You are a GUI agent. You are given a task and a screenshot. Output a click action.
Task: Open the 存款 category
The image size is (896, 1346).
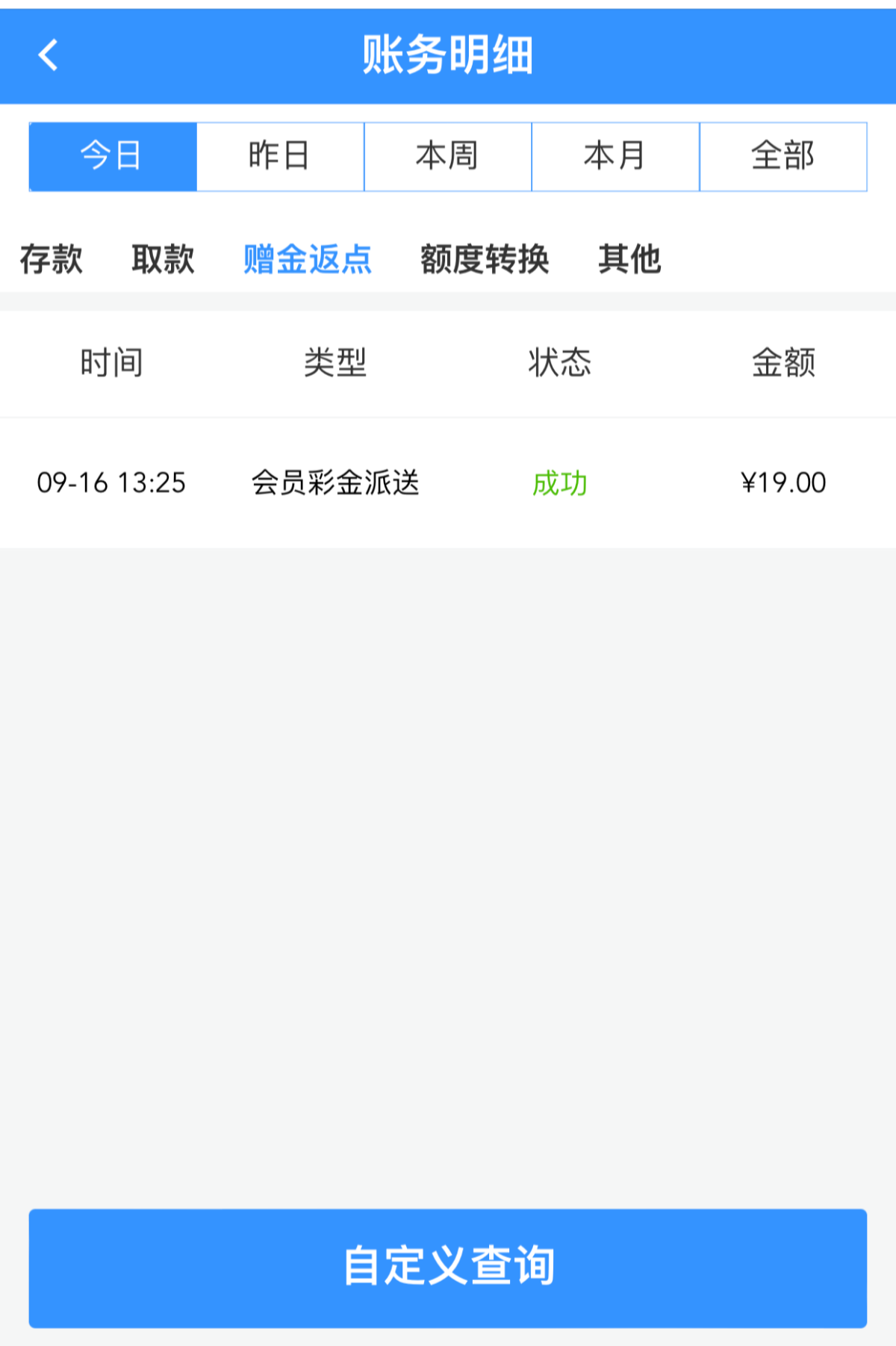[51, 259]
